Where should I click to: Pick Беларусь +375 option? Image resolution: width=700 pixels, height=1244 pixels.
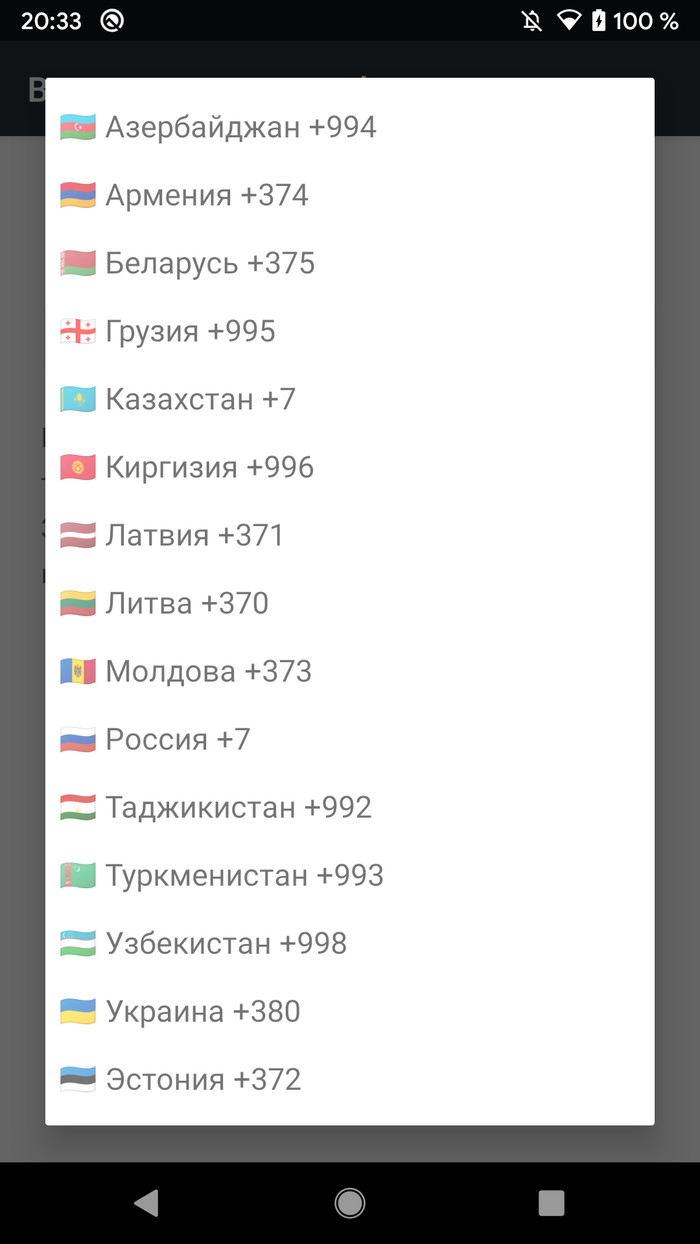pos(210,264)
